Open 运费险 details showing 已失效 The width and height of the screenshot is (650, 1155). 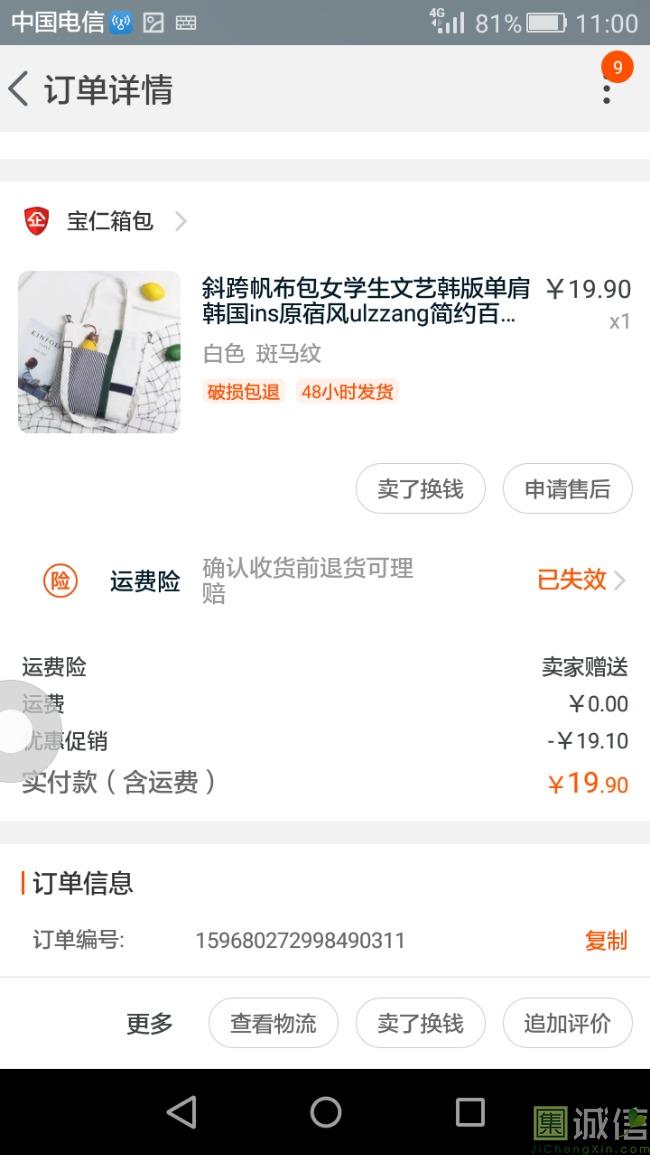(x=582, y=580)
